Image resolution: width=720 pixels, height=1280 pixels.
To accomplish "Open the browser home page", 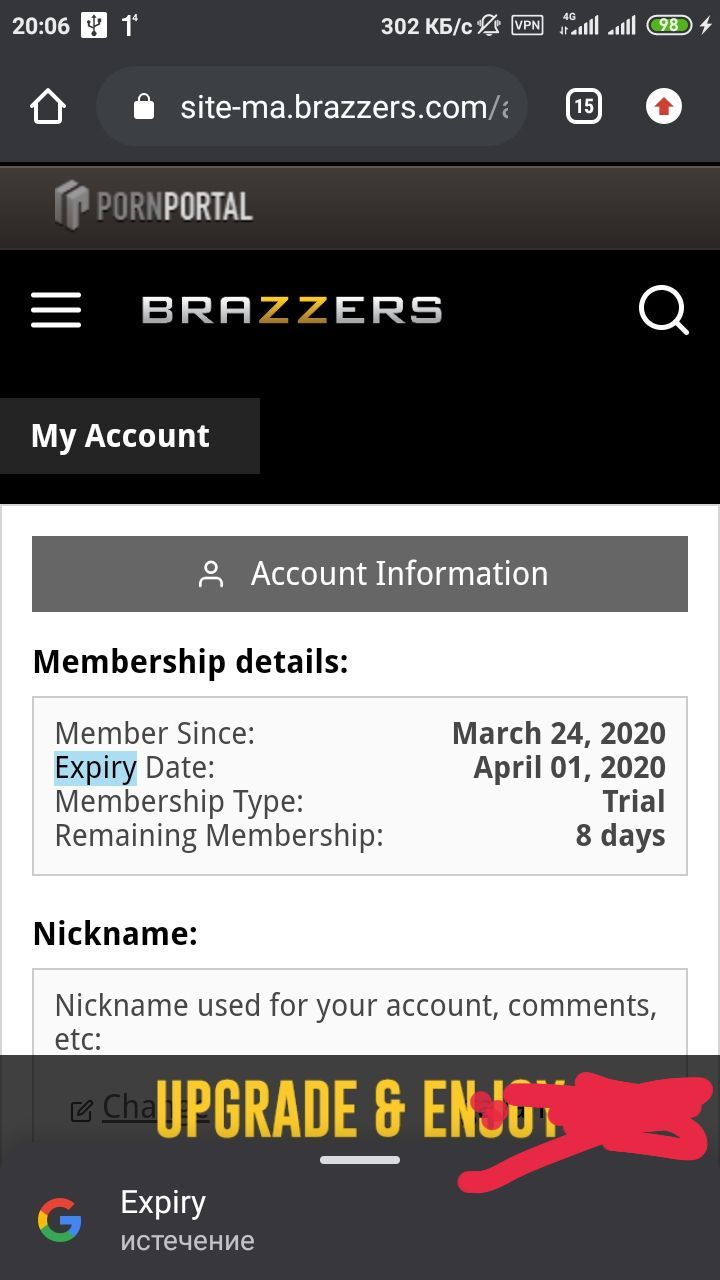I will pyautogui.click(x=48, y=106).
